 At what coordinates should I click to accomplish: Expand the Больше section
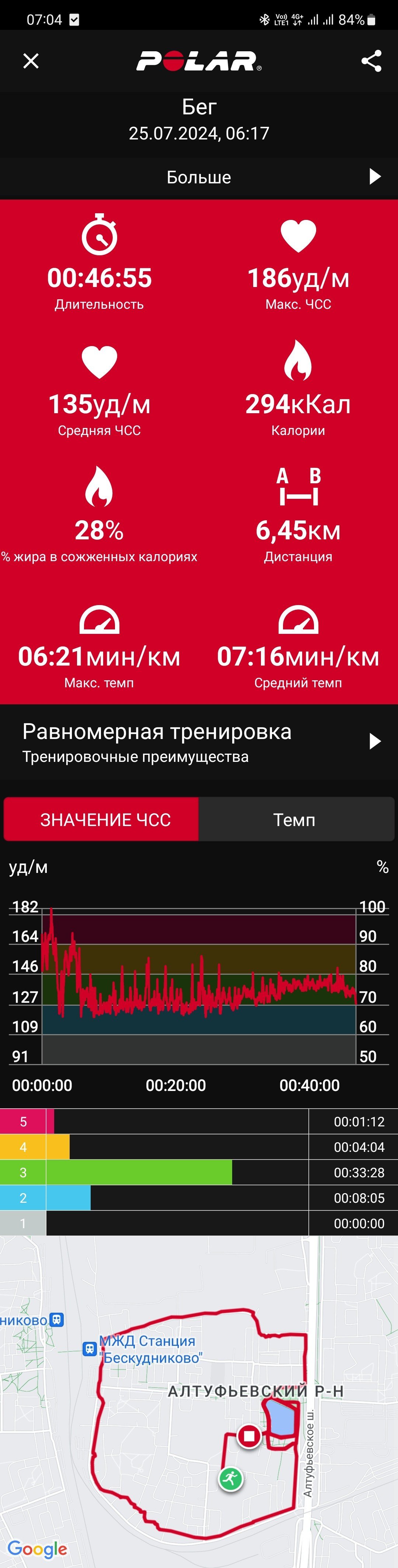pyautogui.click(x=199, y=177)
